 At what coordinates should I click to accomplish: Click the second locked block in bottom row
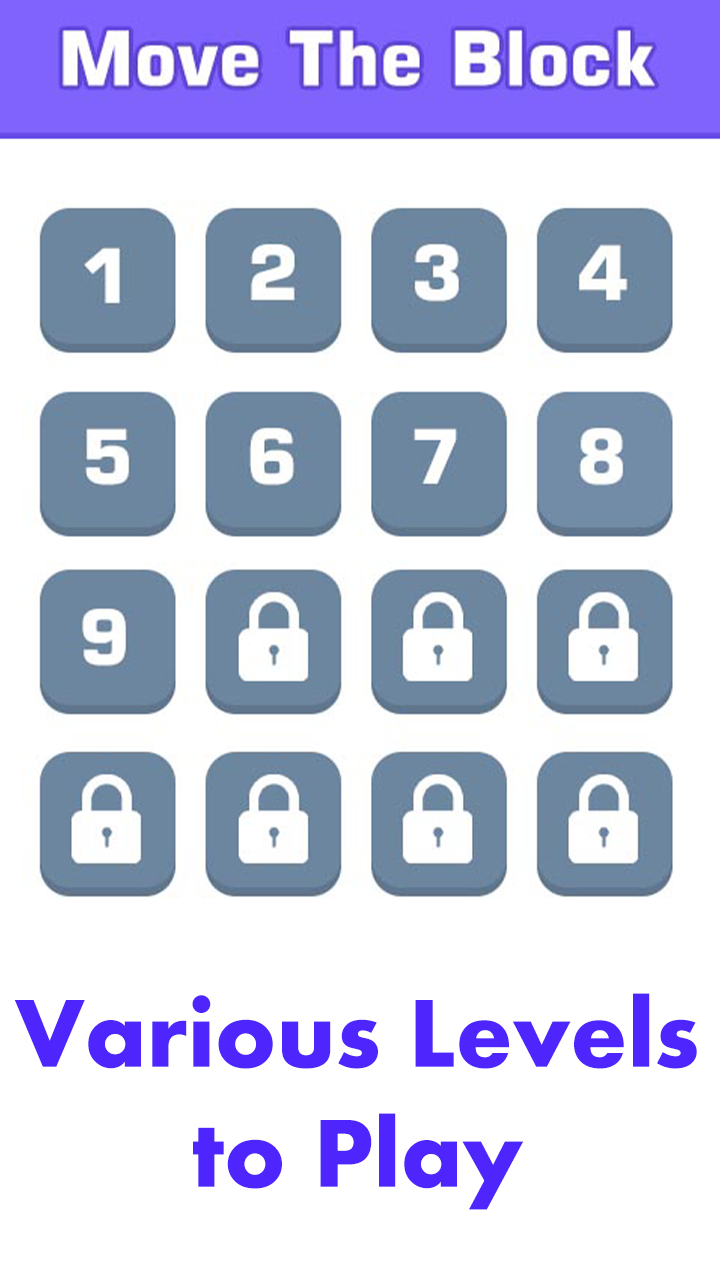click(273, 822)
